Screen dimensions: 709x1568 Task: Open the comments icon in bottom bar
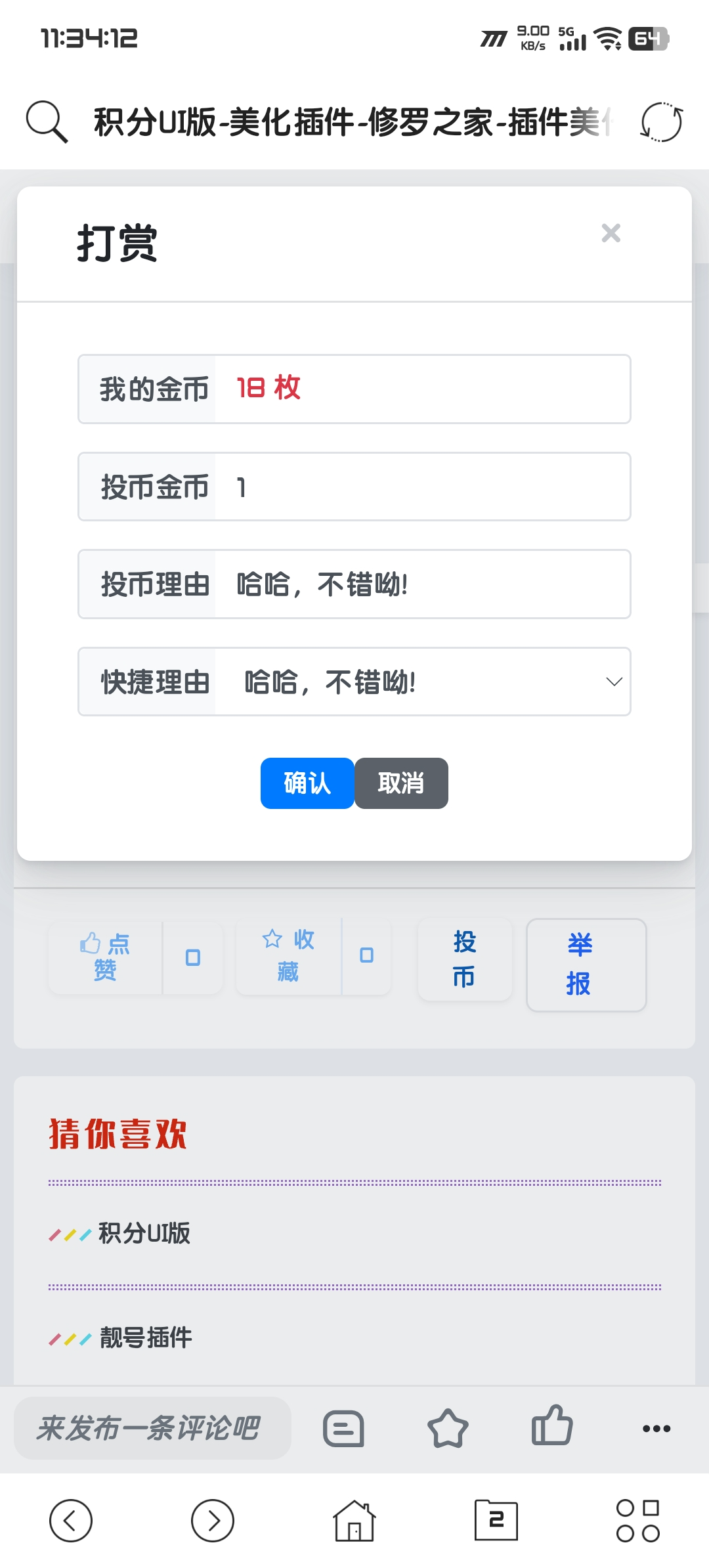(x=343, y=1428)
